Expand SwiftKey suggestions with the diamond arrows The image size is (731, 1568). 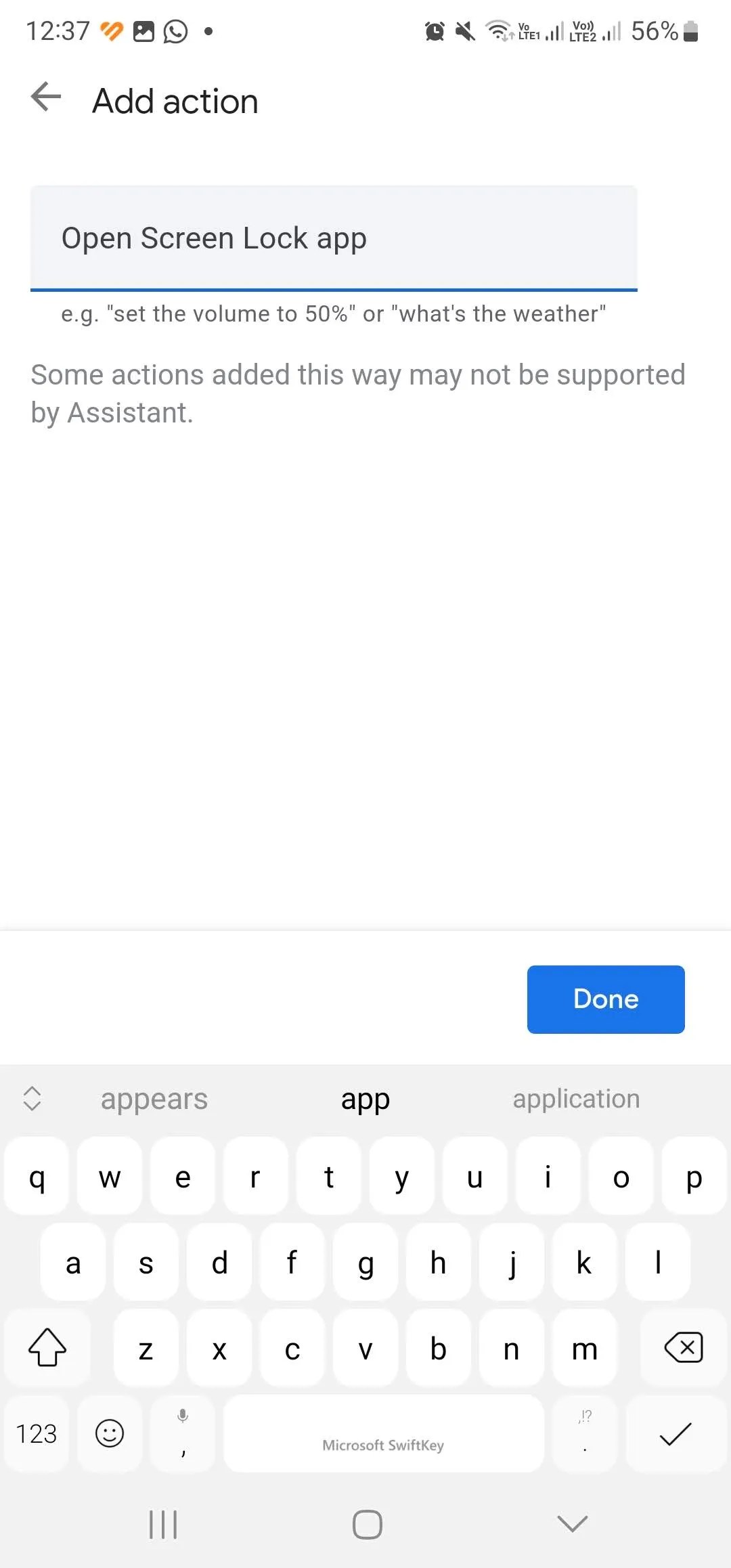click(32, 1098)
